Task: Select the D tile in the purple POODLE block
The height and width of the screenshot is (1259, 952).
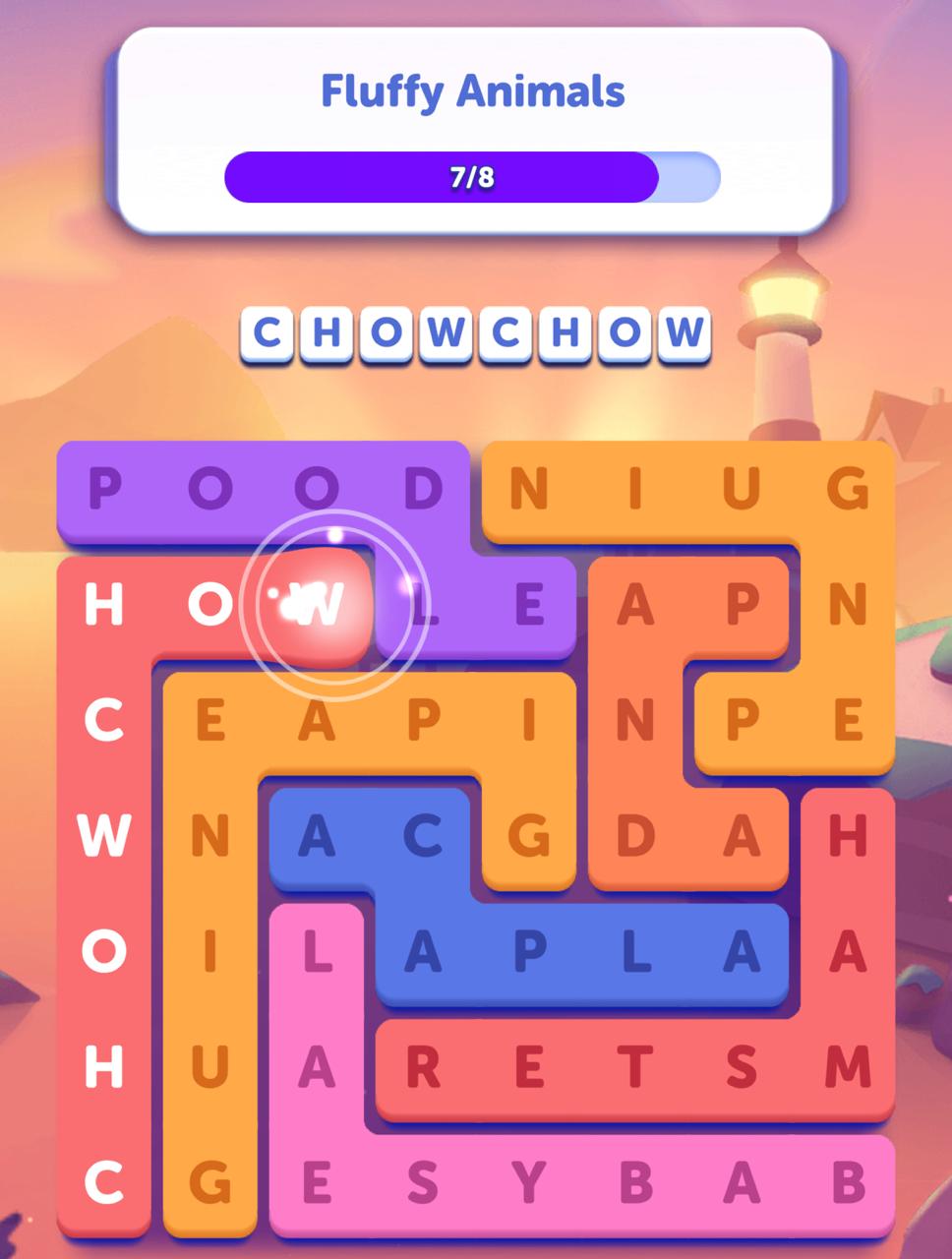Action: point(423,489)
